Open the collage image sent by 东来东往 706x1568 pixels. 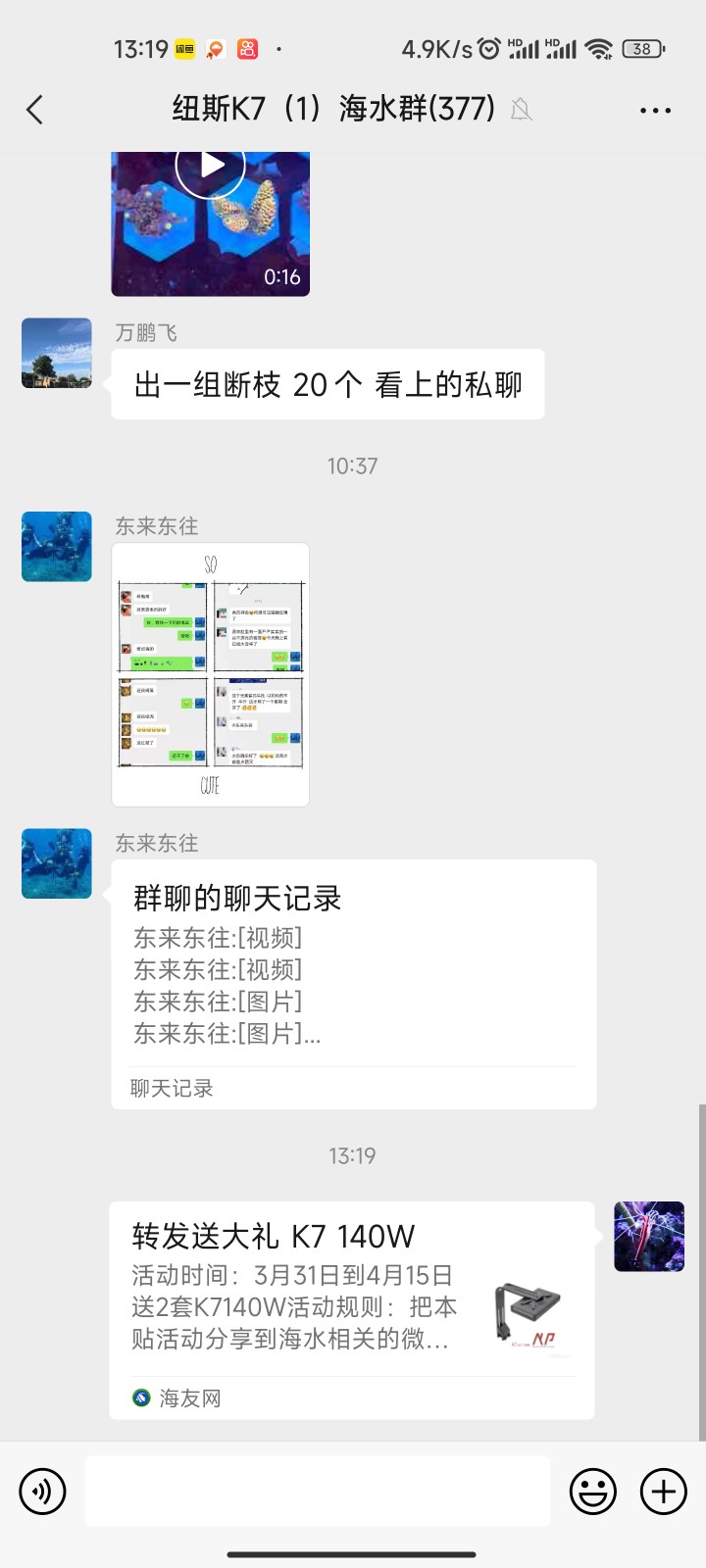coord(210,674)
